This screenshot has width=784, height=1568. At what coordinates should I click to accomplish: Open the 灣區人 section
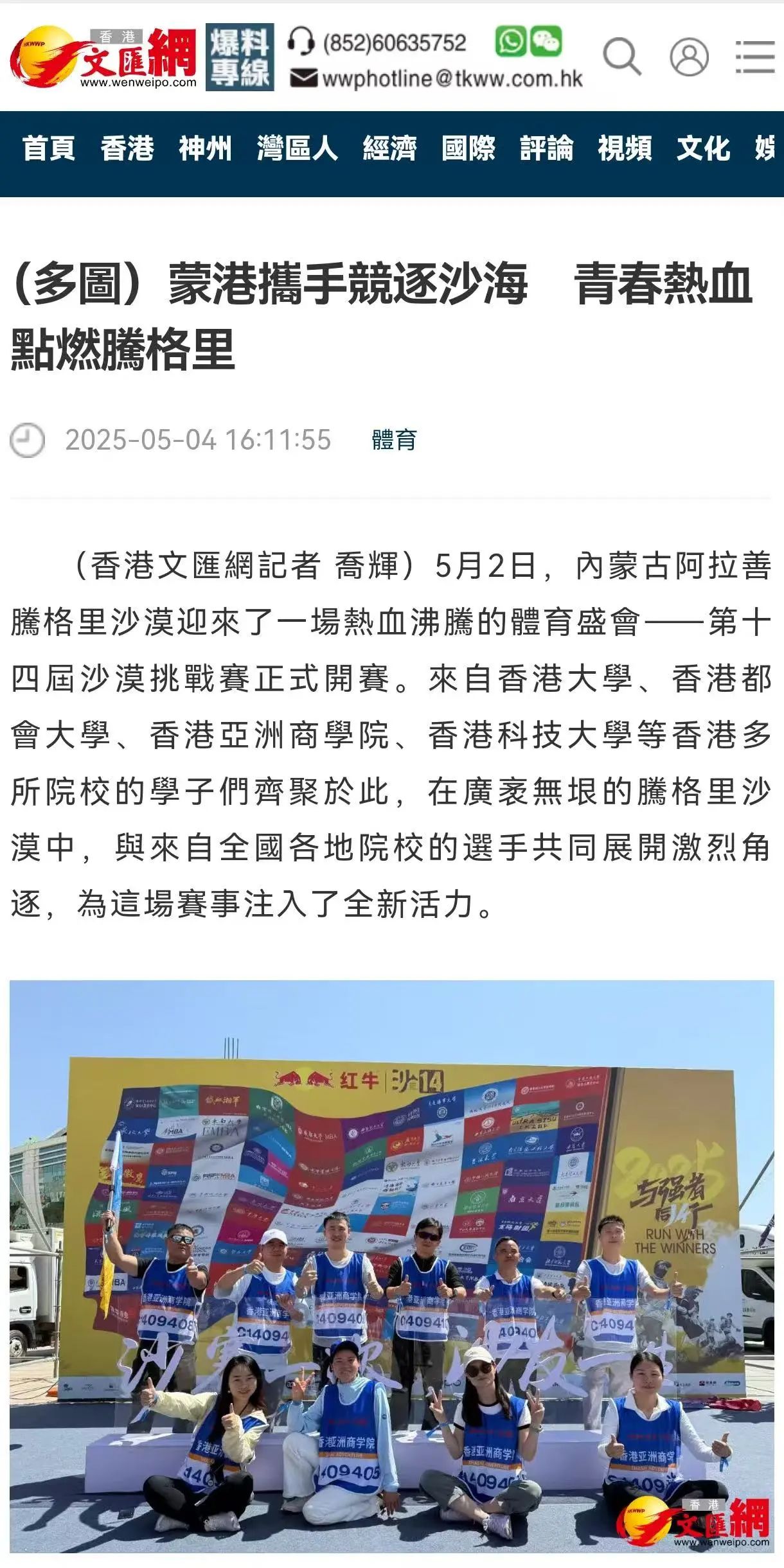tap(297, 149)
